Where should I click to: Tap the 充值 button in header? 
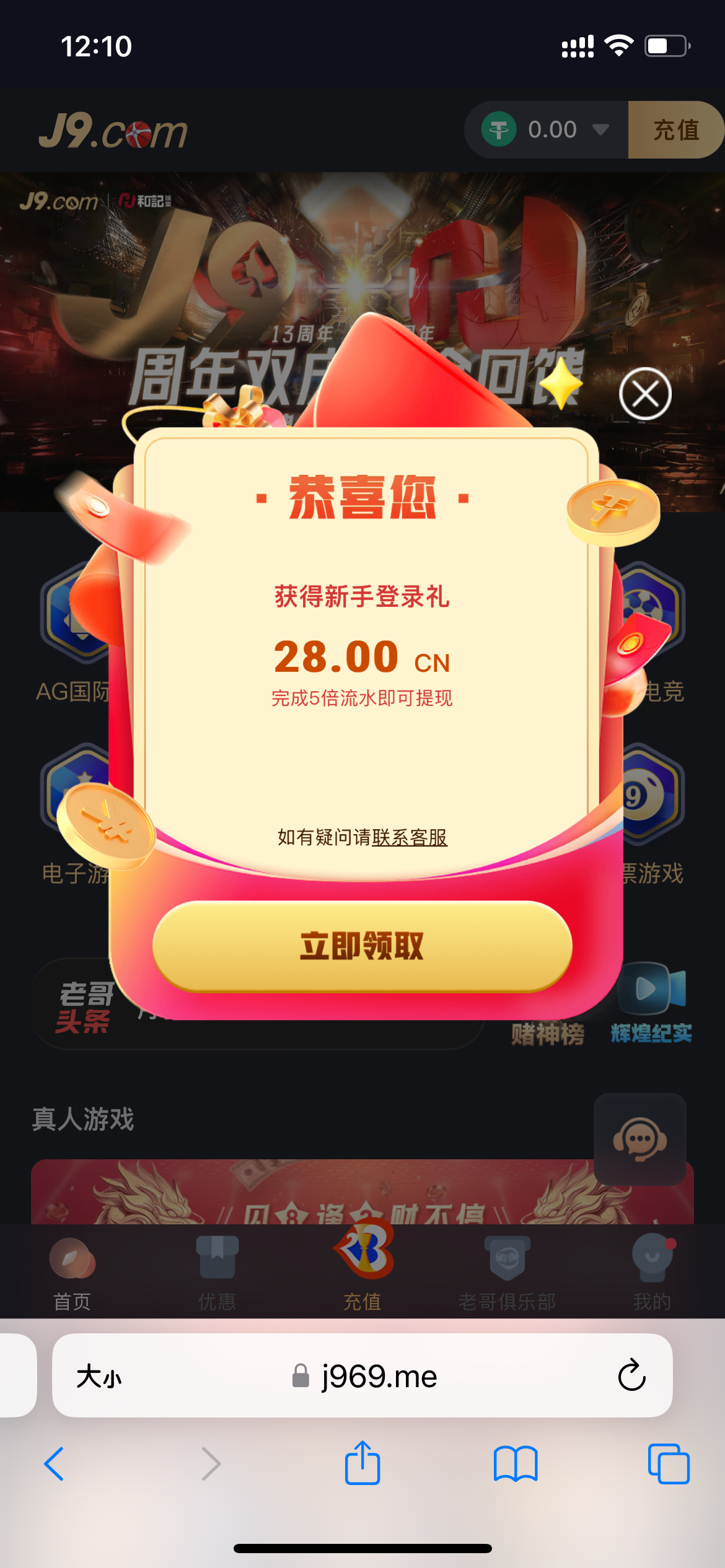click(x=675, y=130)
